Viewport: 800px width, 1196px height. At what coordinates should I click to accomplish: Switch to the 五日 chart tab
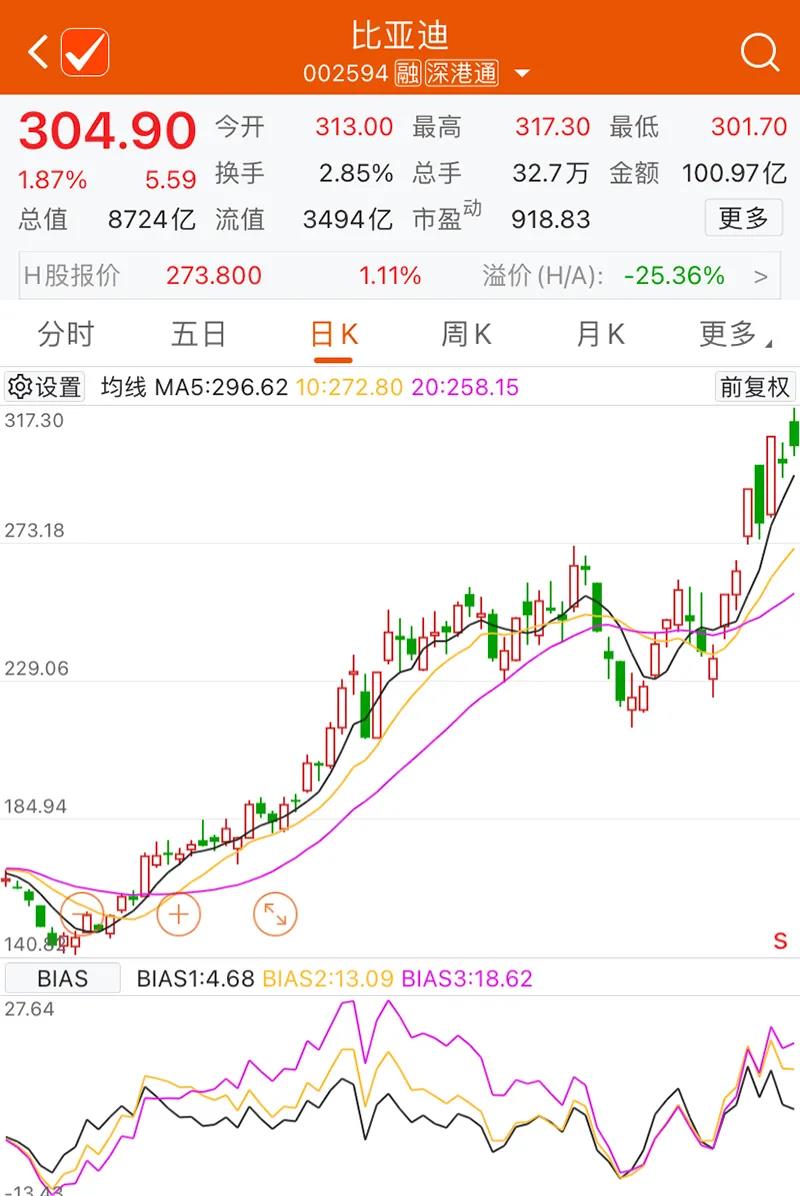pyautogui.click(x=199, y=334)
